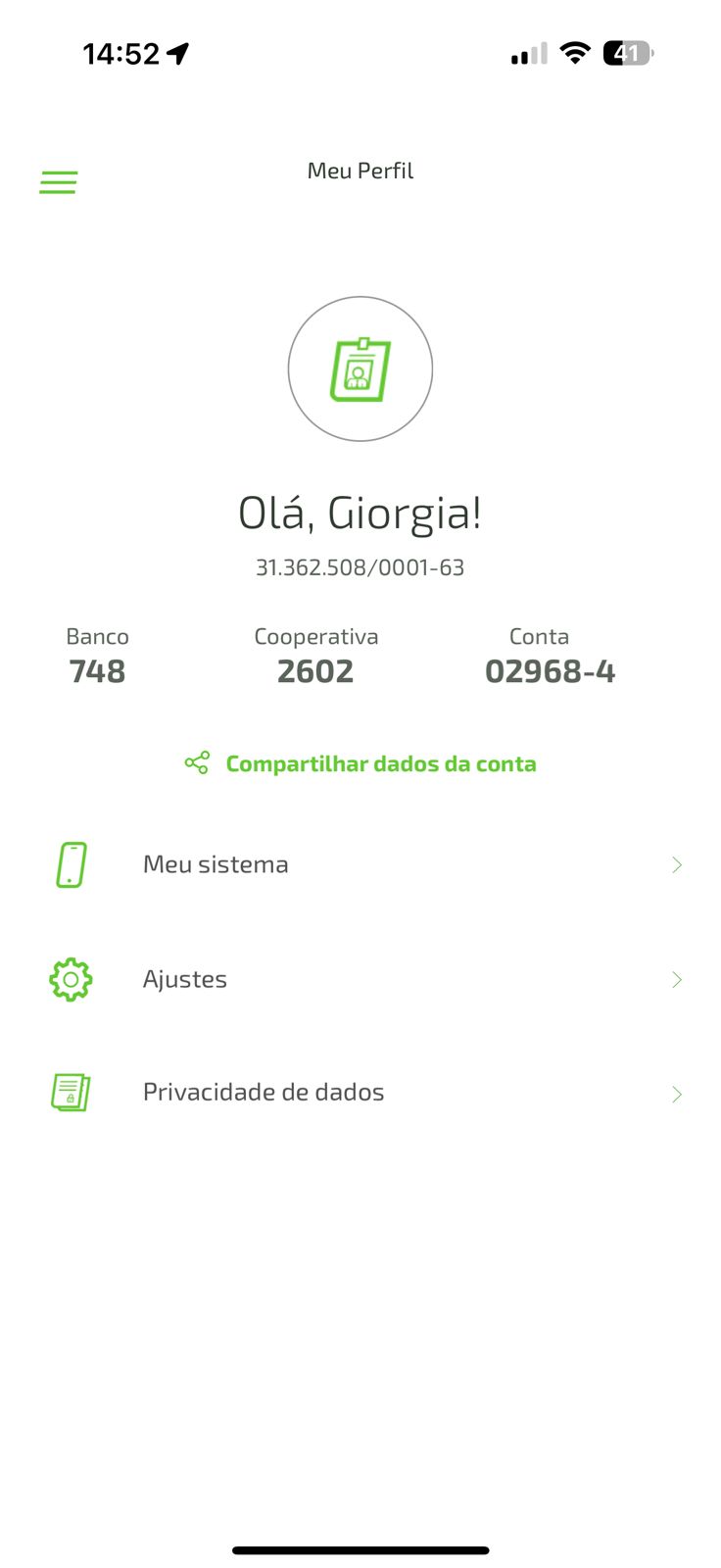Screen dimensions: 721x1568
Task: Open the Meu sistema row
Action: (360, 864)
